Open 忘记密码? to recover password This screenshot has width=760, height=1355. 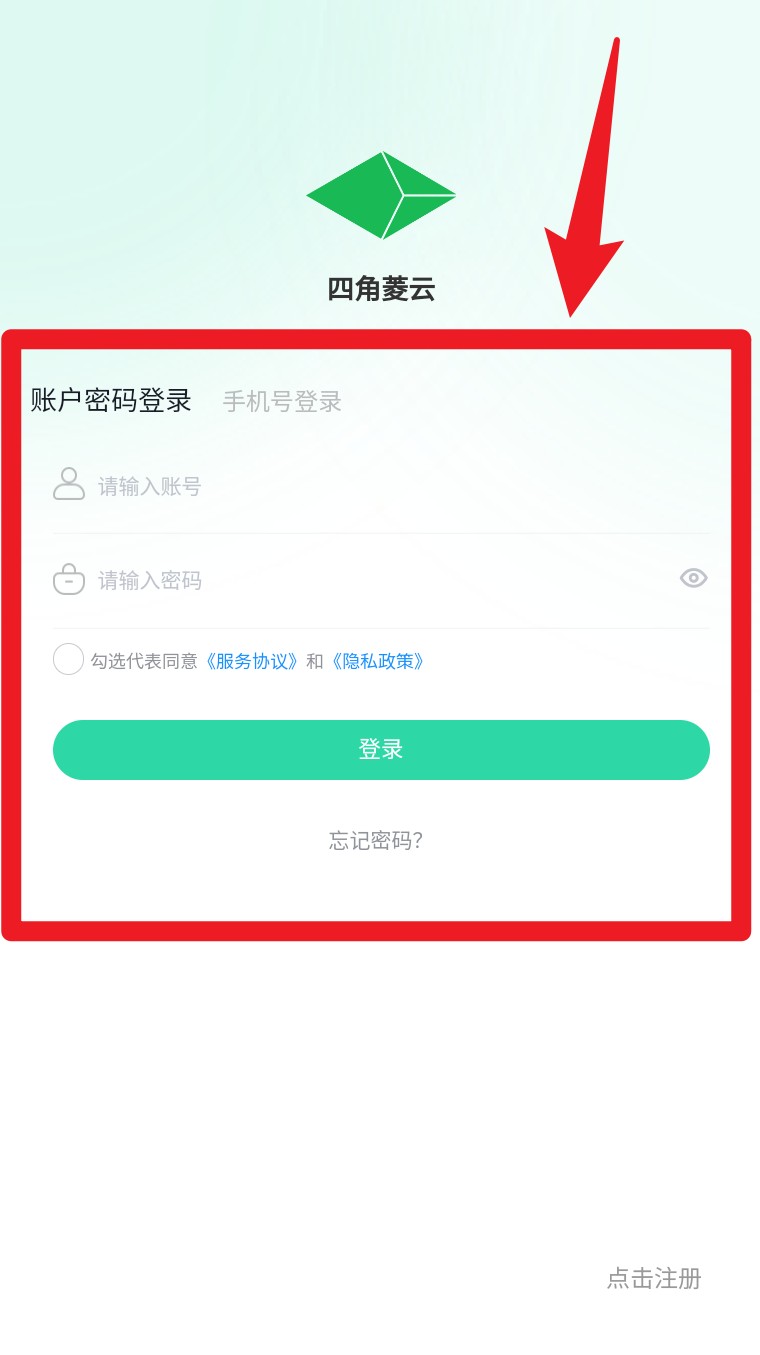pyautogui.click(x=376, y=841)
